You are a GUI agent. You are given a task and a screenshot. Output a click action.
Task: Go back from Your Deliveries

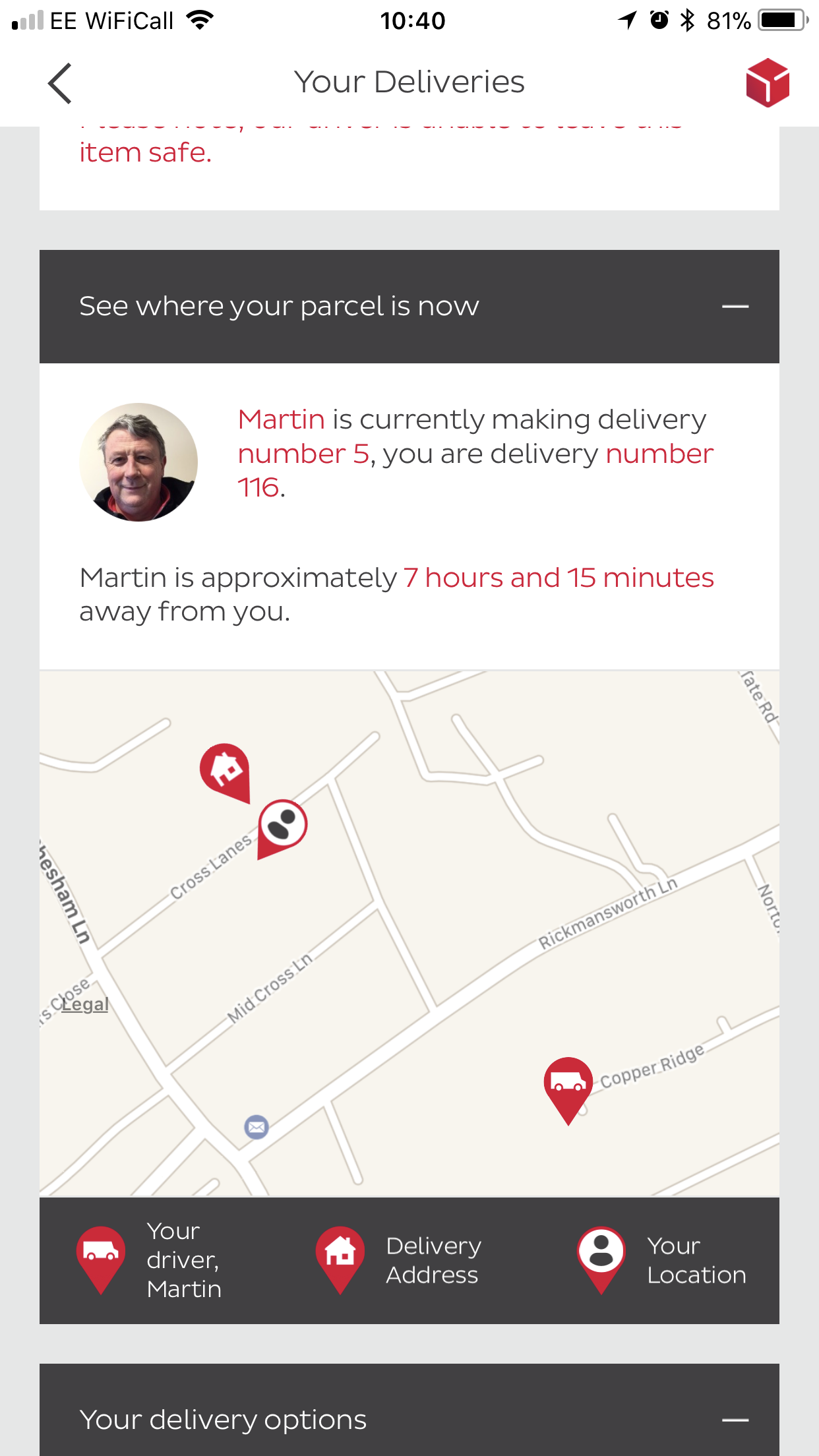click(60, 83)
